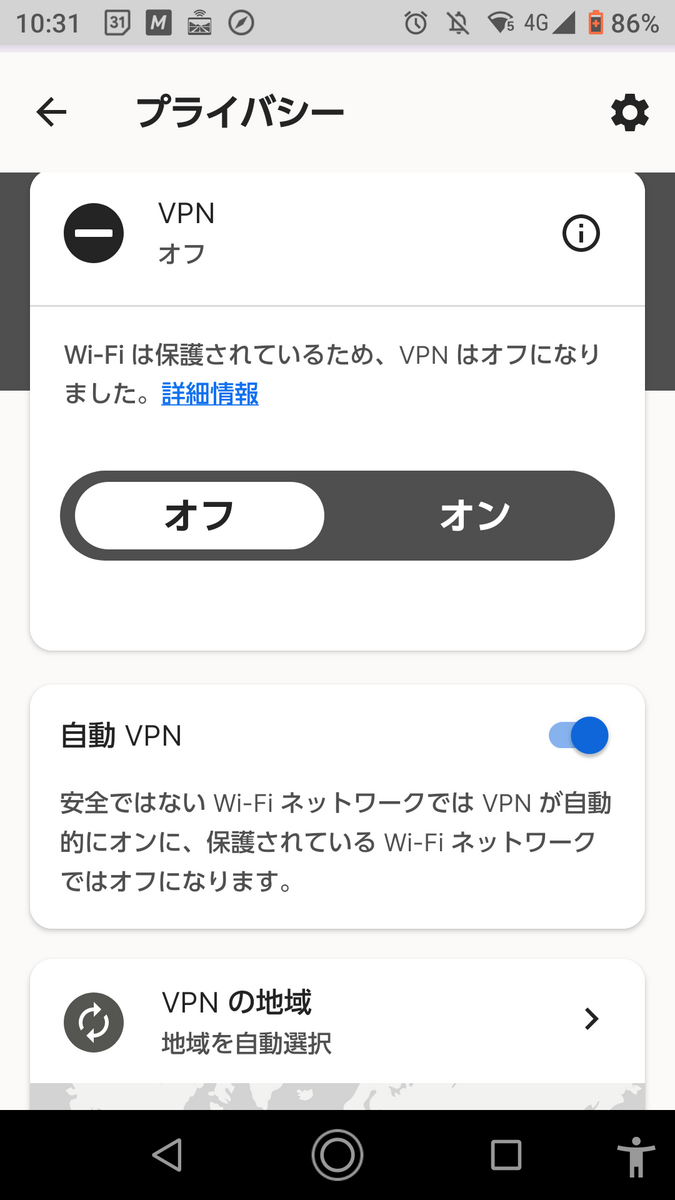Toggle the 自動 VPN switch off
The width and height of the screenshot is (675, 1200).
[x=579, y=736]
